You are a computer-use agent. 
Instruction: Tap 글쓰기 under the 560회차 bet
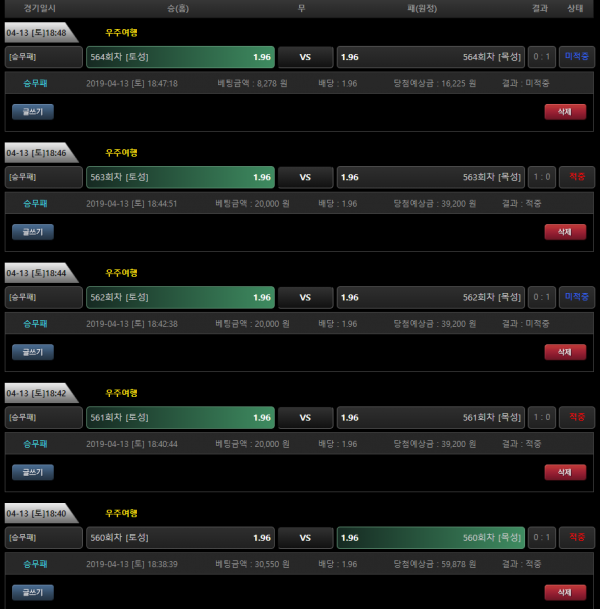click(33, 592)
